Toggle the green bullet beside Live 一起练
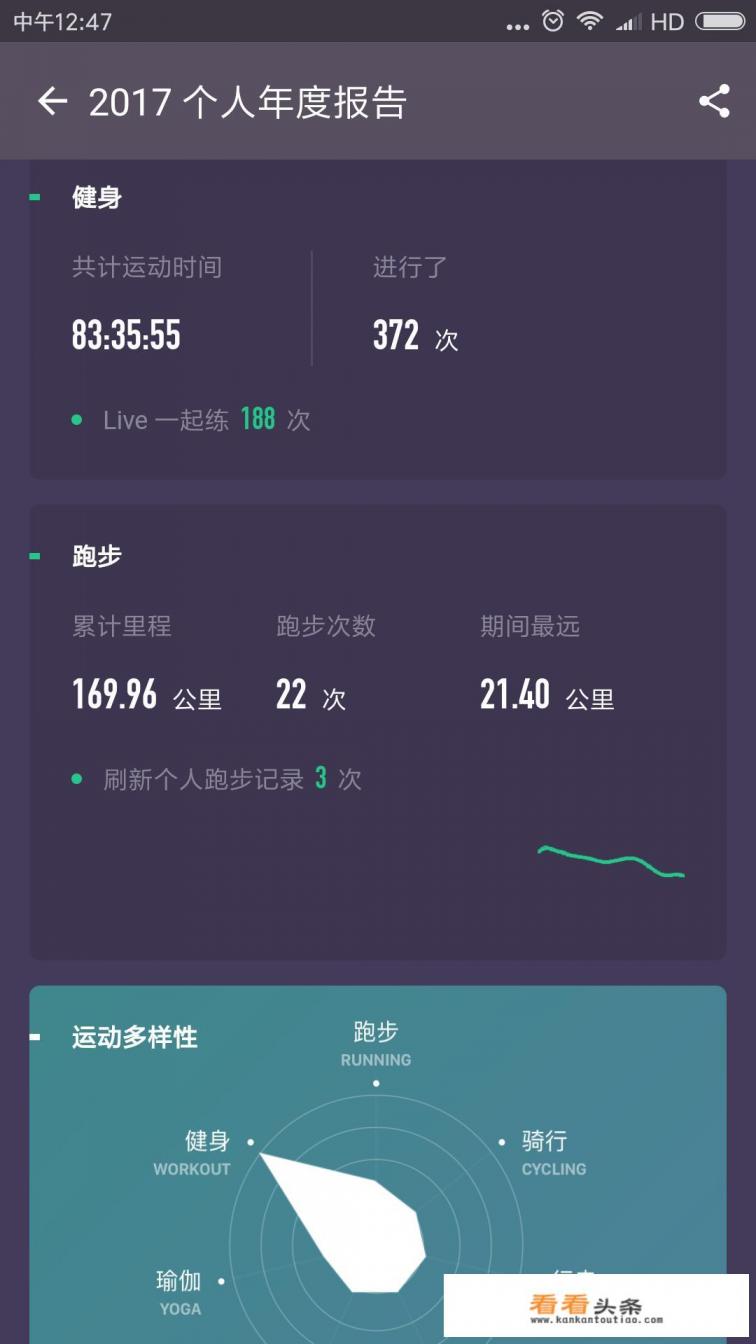Viewport: 756px width, 1344px height. pos(75,420)
